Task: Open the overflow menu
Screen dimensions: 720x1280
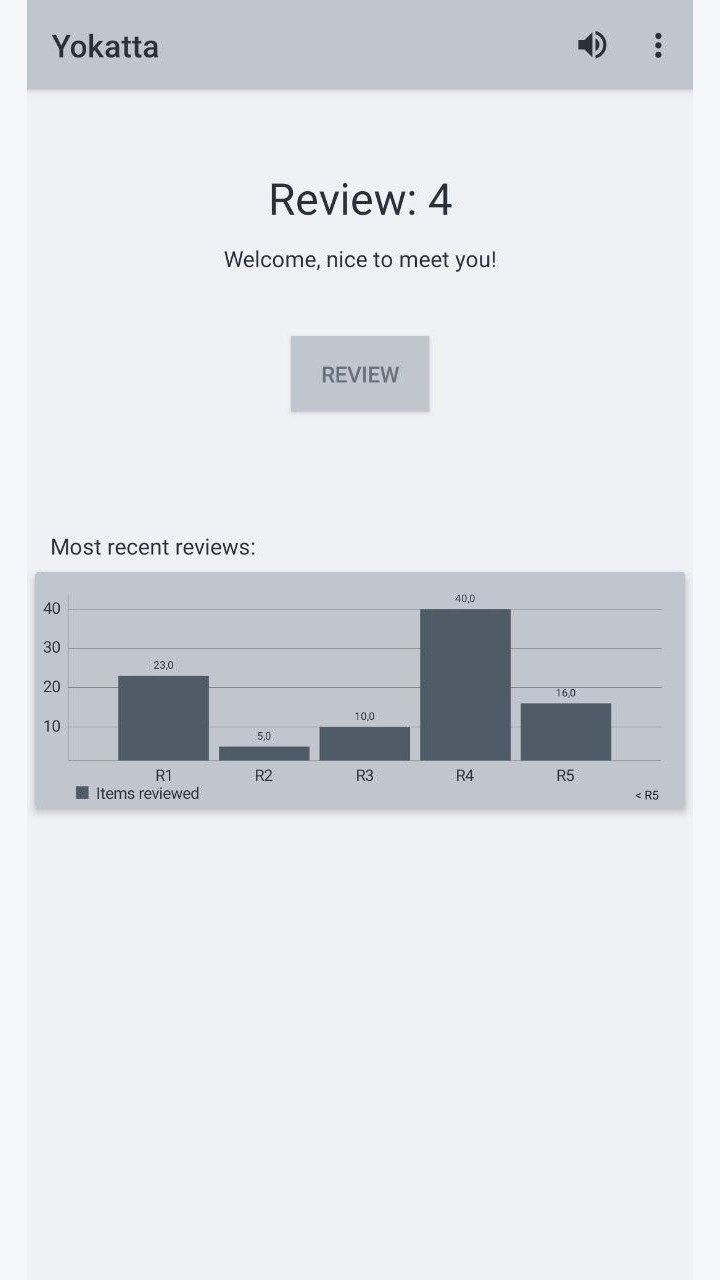Action: (x=658, y=45)
